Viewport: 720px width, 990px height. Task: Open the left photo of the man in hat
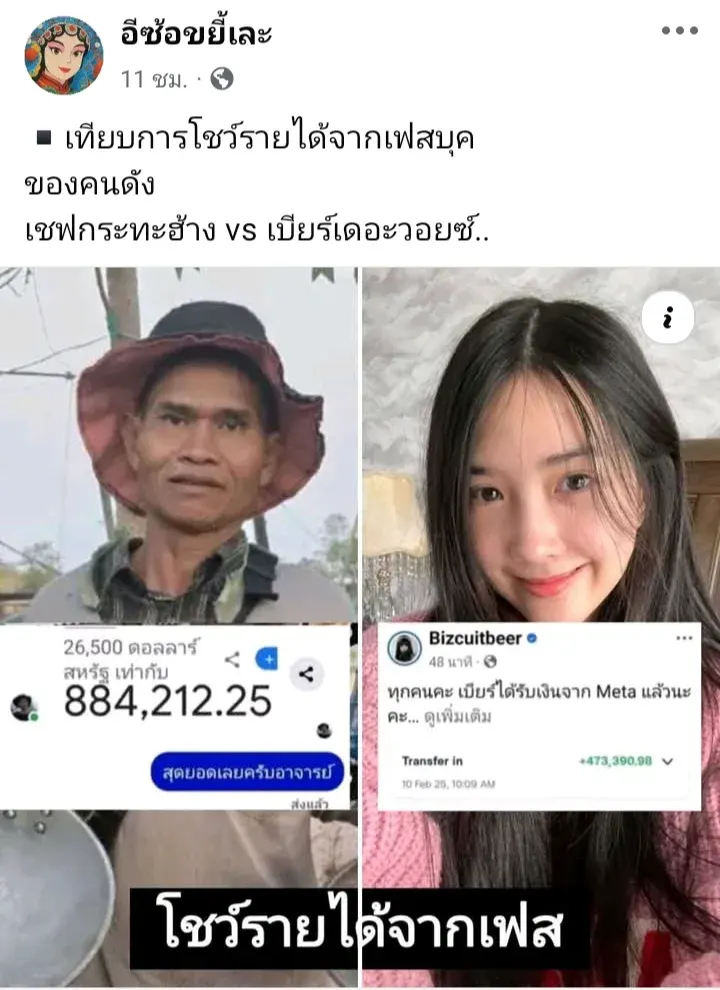click(178, 450)
